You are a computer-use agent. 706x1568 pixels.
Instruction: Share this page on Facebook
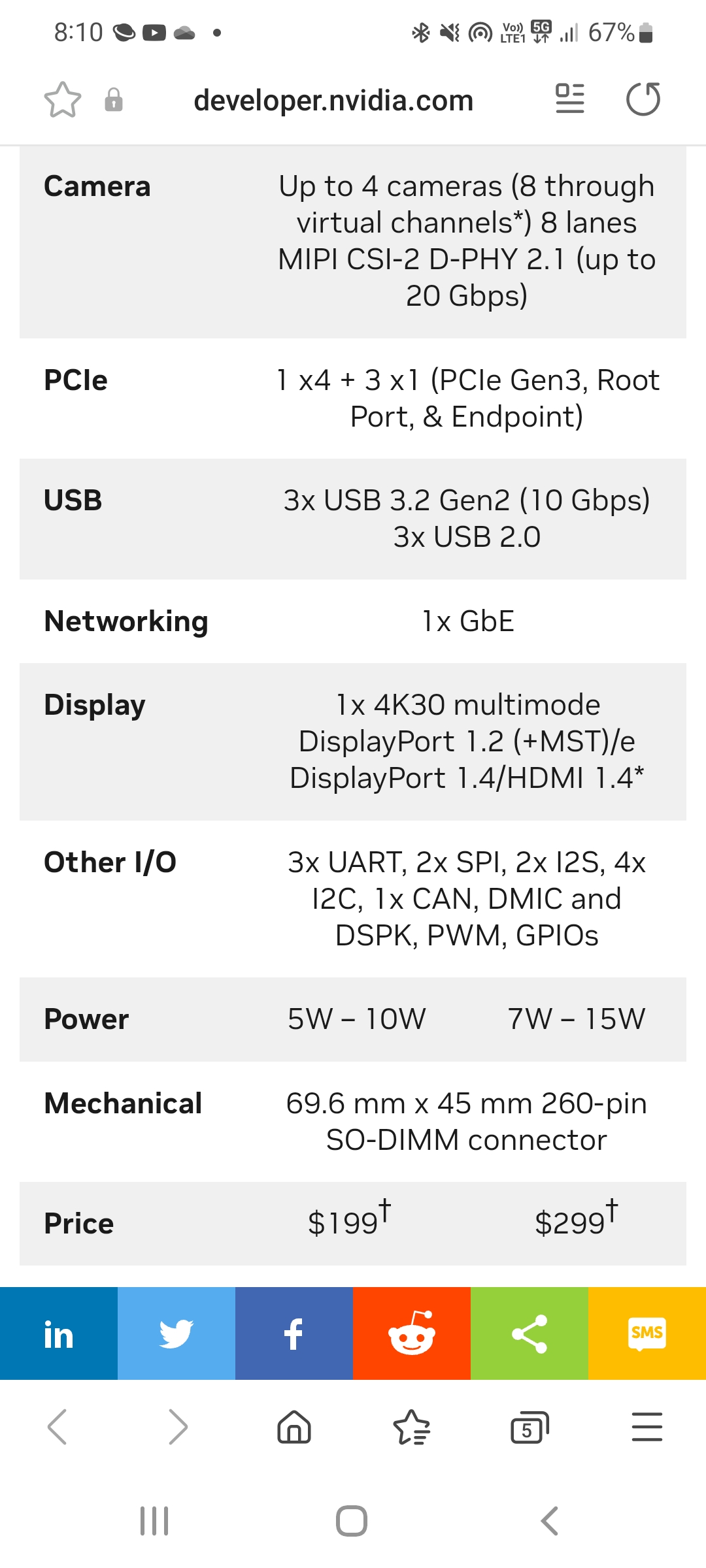(294, 1333)
